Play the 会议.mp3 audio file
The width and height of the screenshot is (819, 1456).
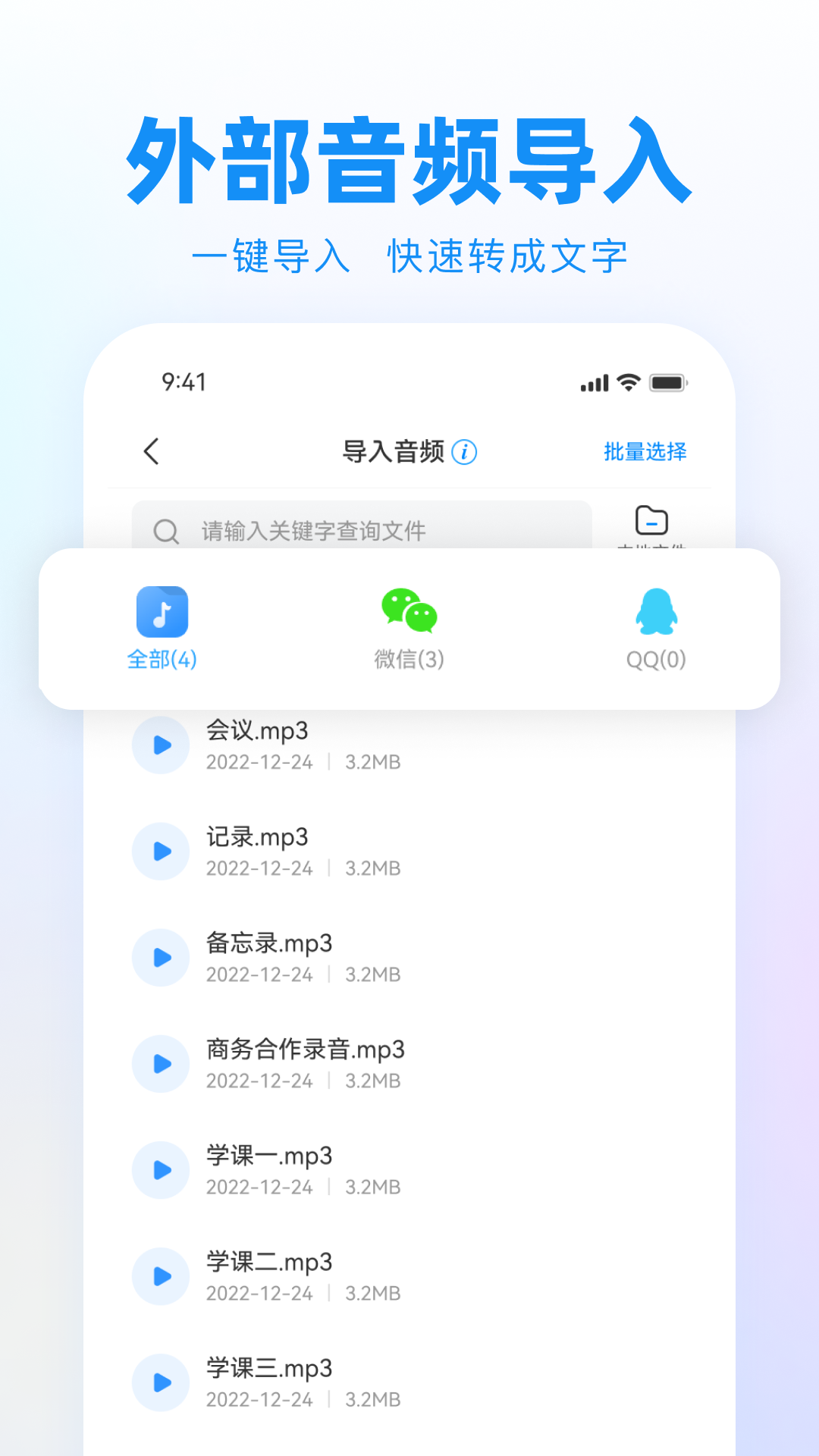click(x=161, y=745)
